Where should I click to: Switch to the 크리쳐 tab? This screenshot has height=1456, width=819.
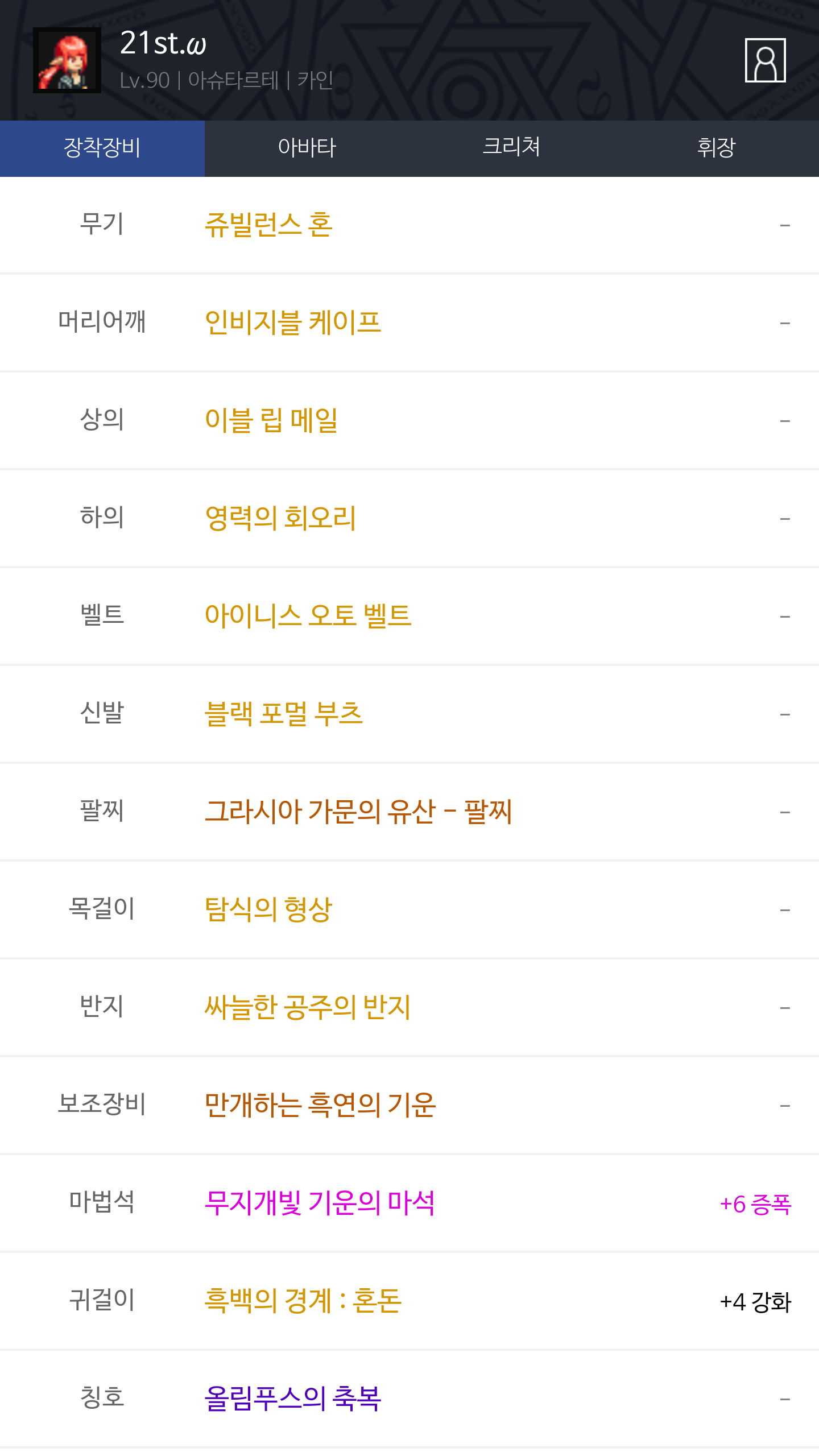(x=511, y=148)
